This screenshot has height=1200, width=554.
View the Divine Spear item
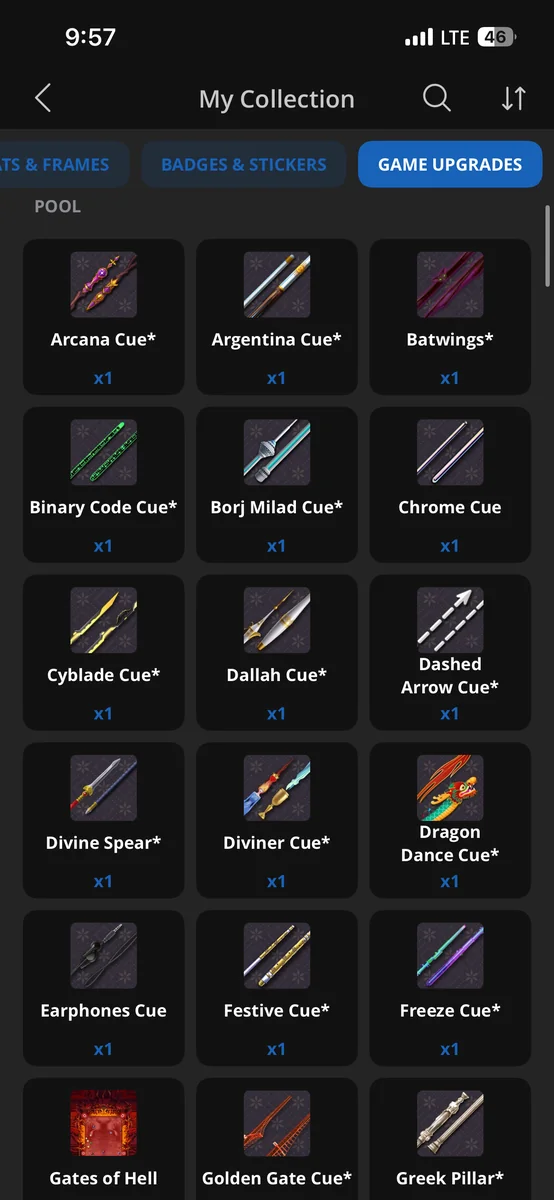[x=104, y=821]
